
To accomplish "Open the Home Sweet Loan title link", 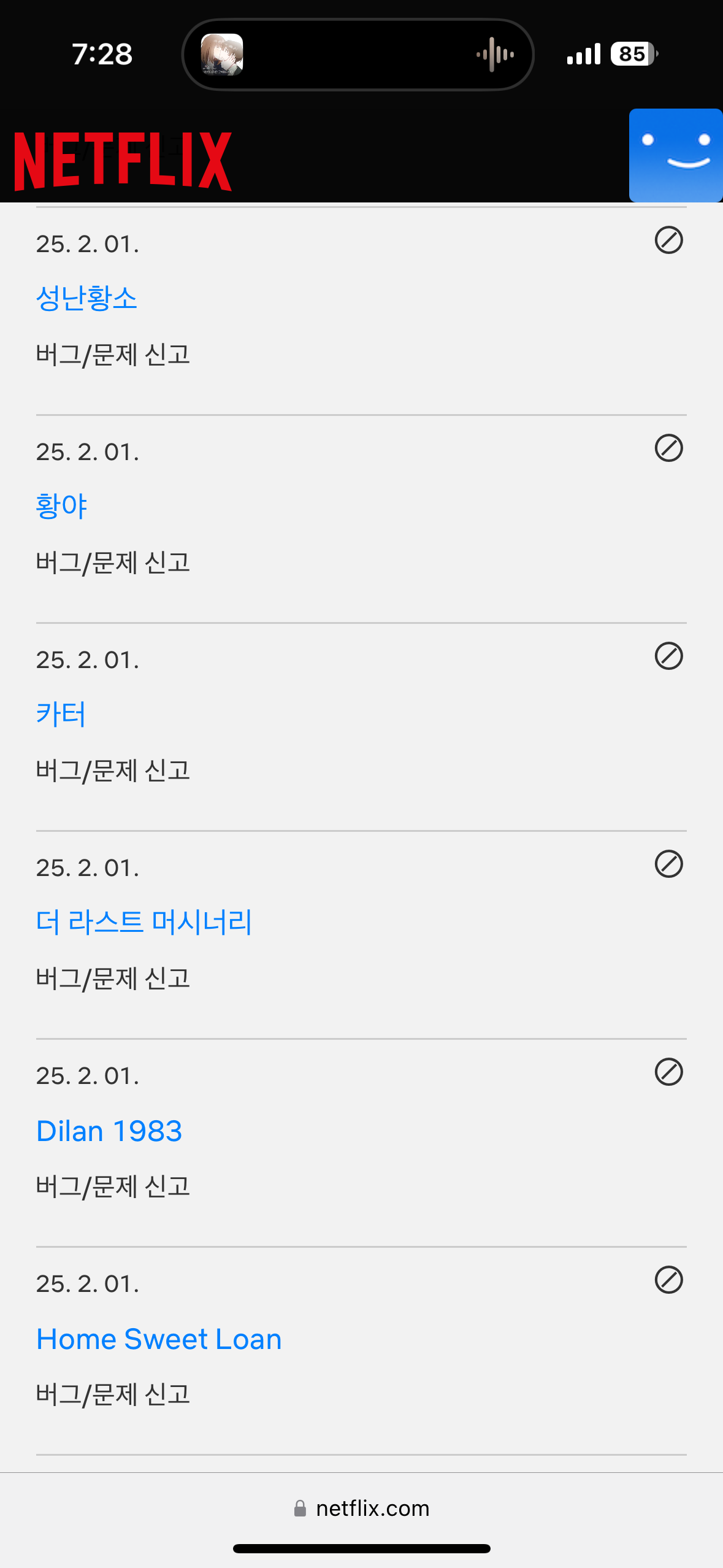I will 159,1339.
